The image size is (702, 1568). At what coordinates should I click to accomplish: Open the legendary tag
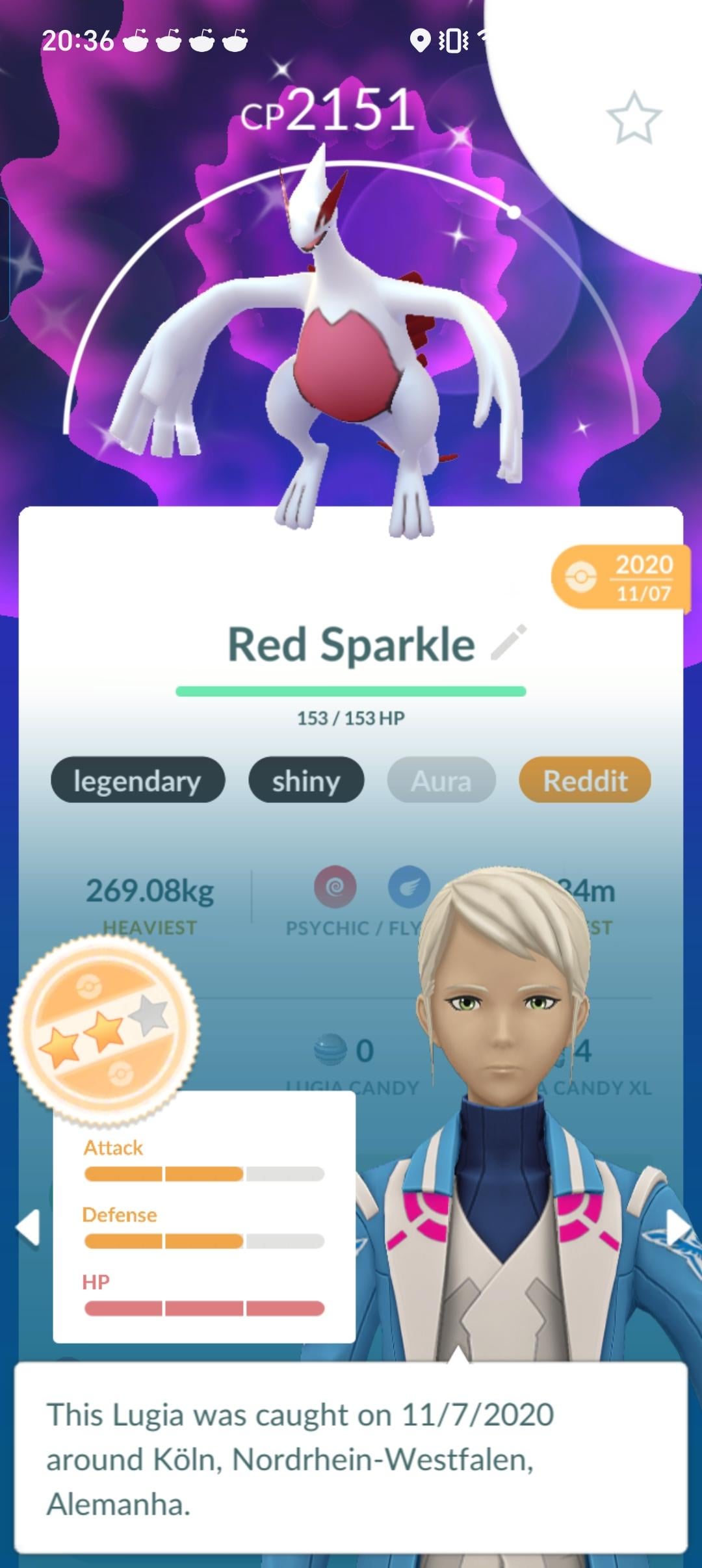click(138, 780)
